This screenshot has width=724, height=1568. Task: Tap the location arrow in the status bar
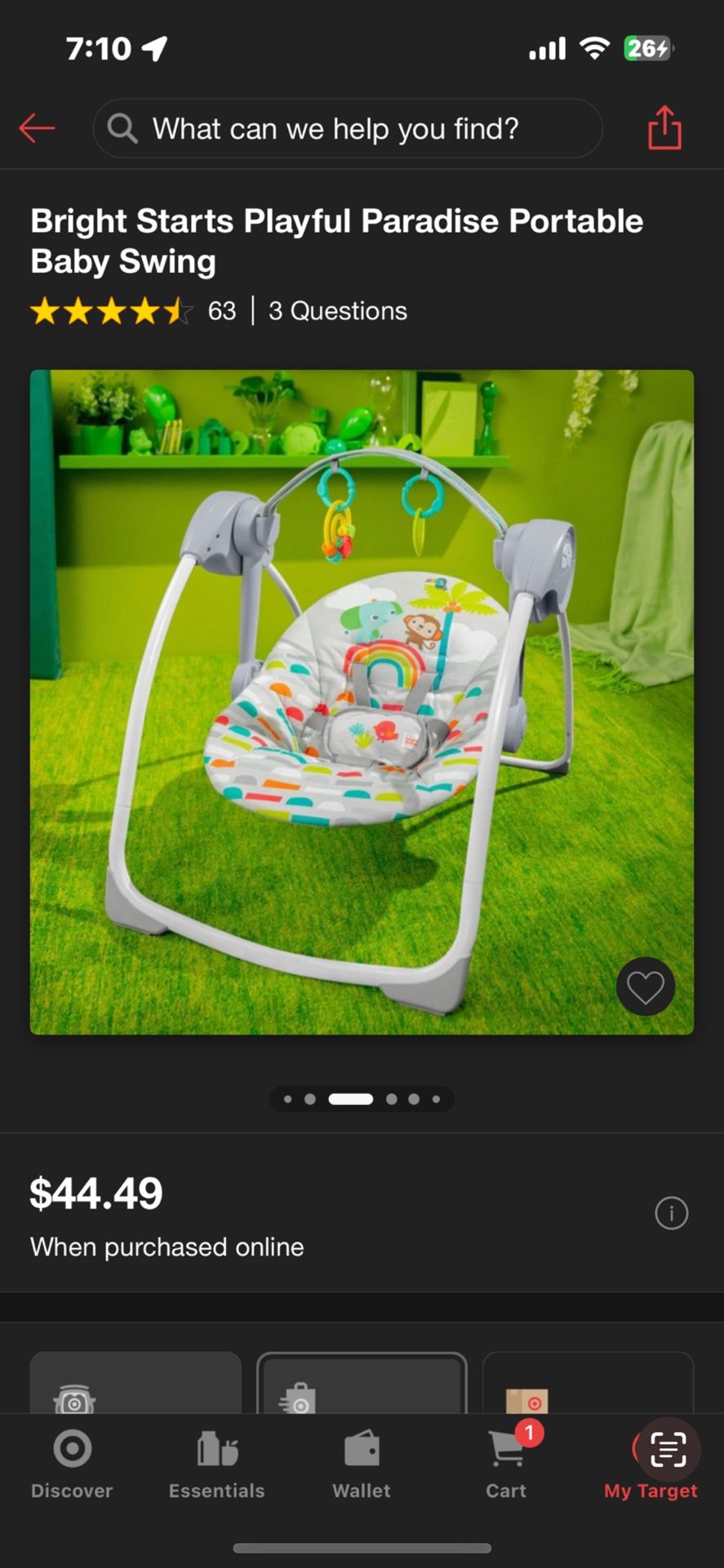coord(152,47)
